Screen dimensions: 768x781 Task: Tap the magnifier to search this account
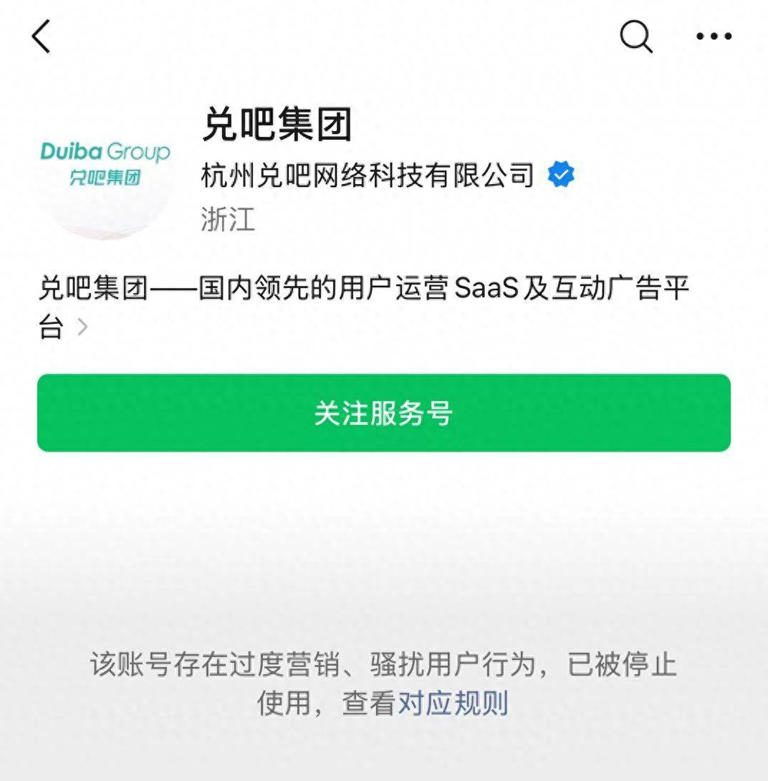click(x=633, y=38)
